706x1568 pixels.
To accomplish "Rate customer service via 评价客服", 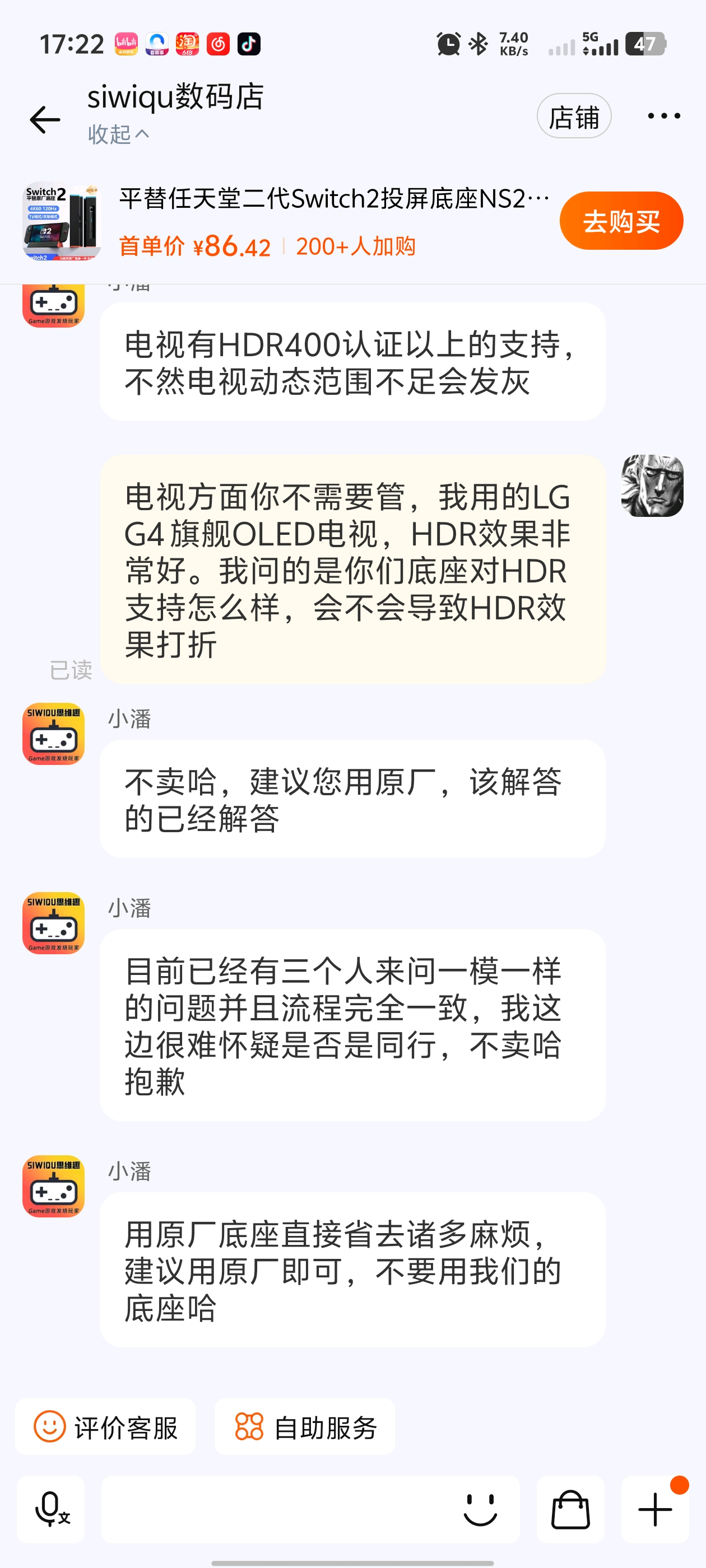I will (106, 1426).
